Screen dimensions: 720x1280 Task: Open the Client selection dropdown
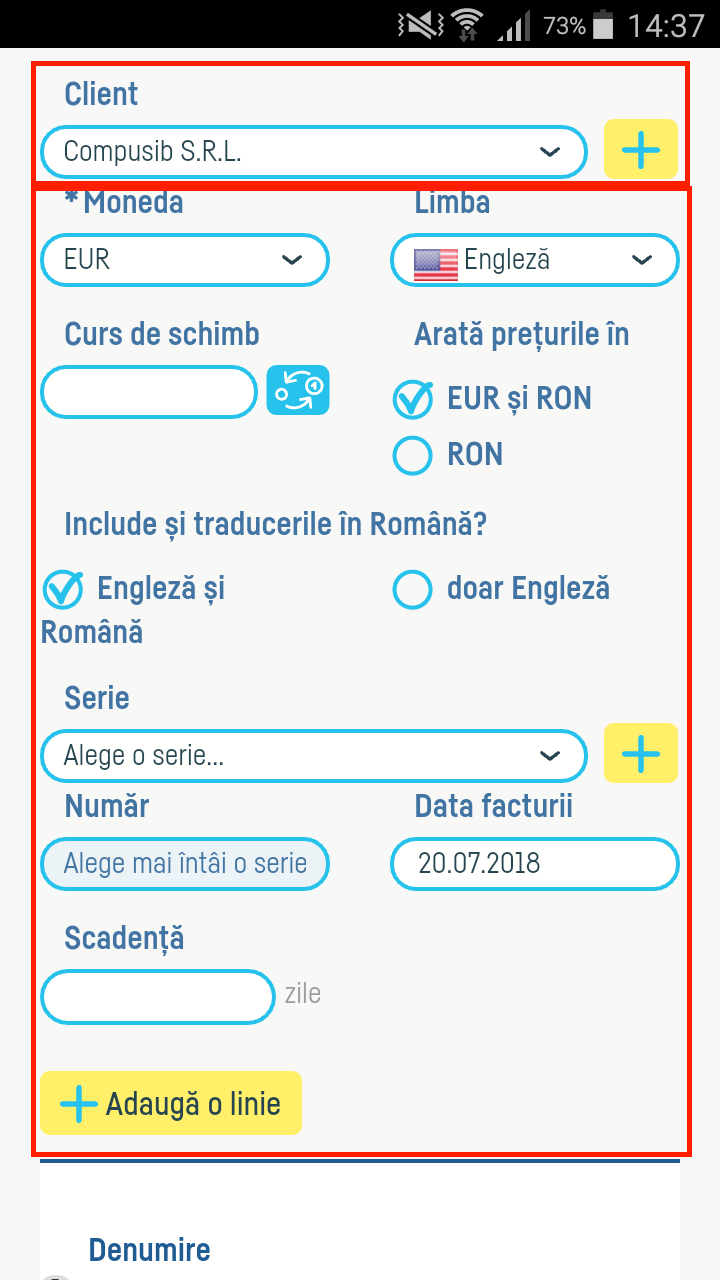[x=313, y=151]
